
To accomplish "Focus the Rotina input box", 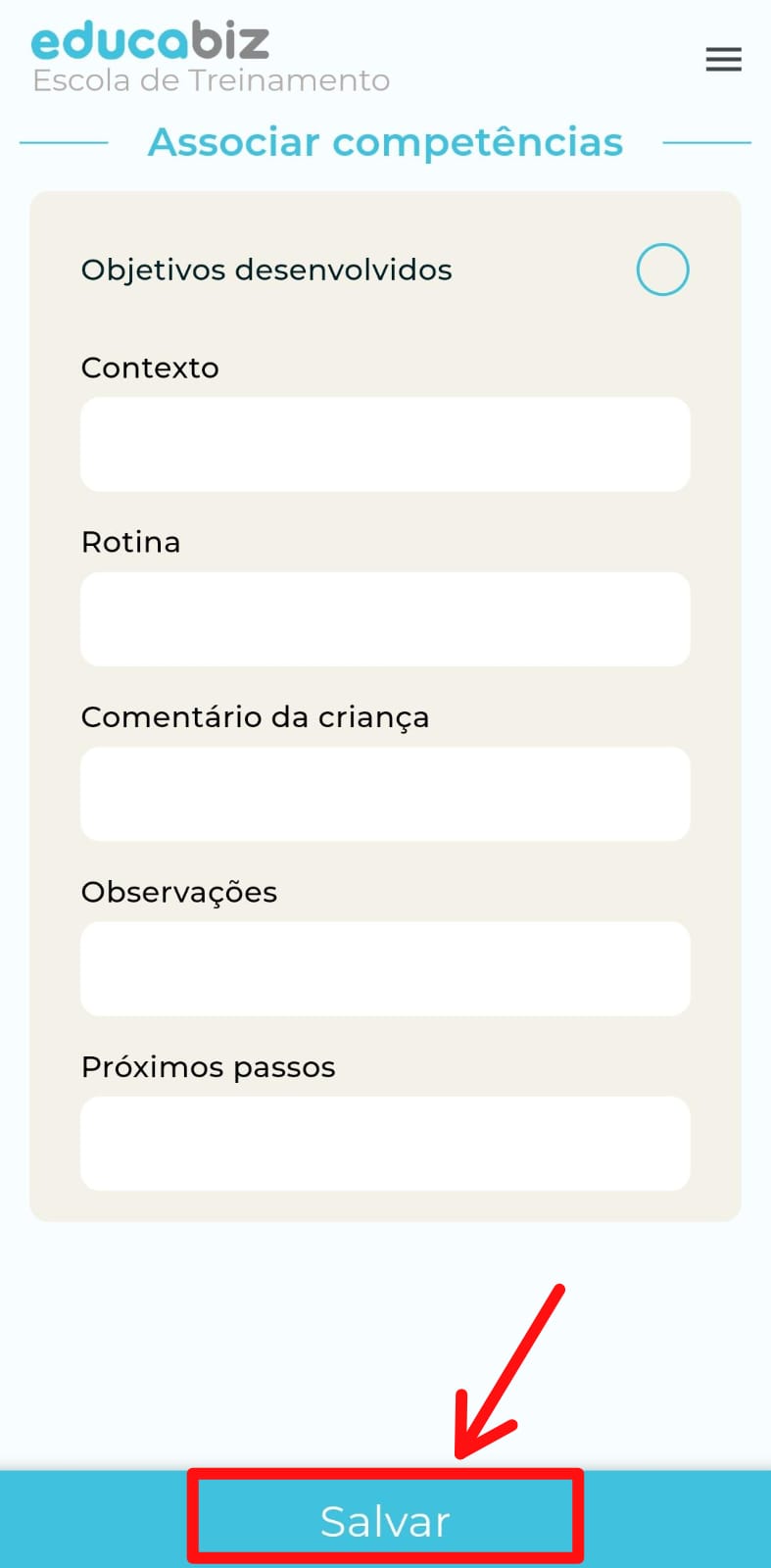I will tap(385, 619).
